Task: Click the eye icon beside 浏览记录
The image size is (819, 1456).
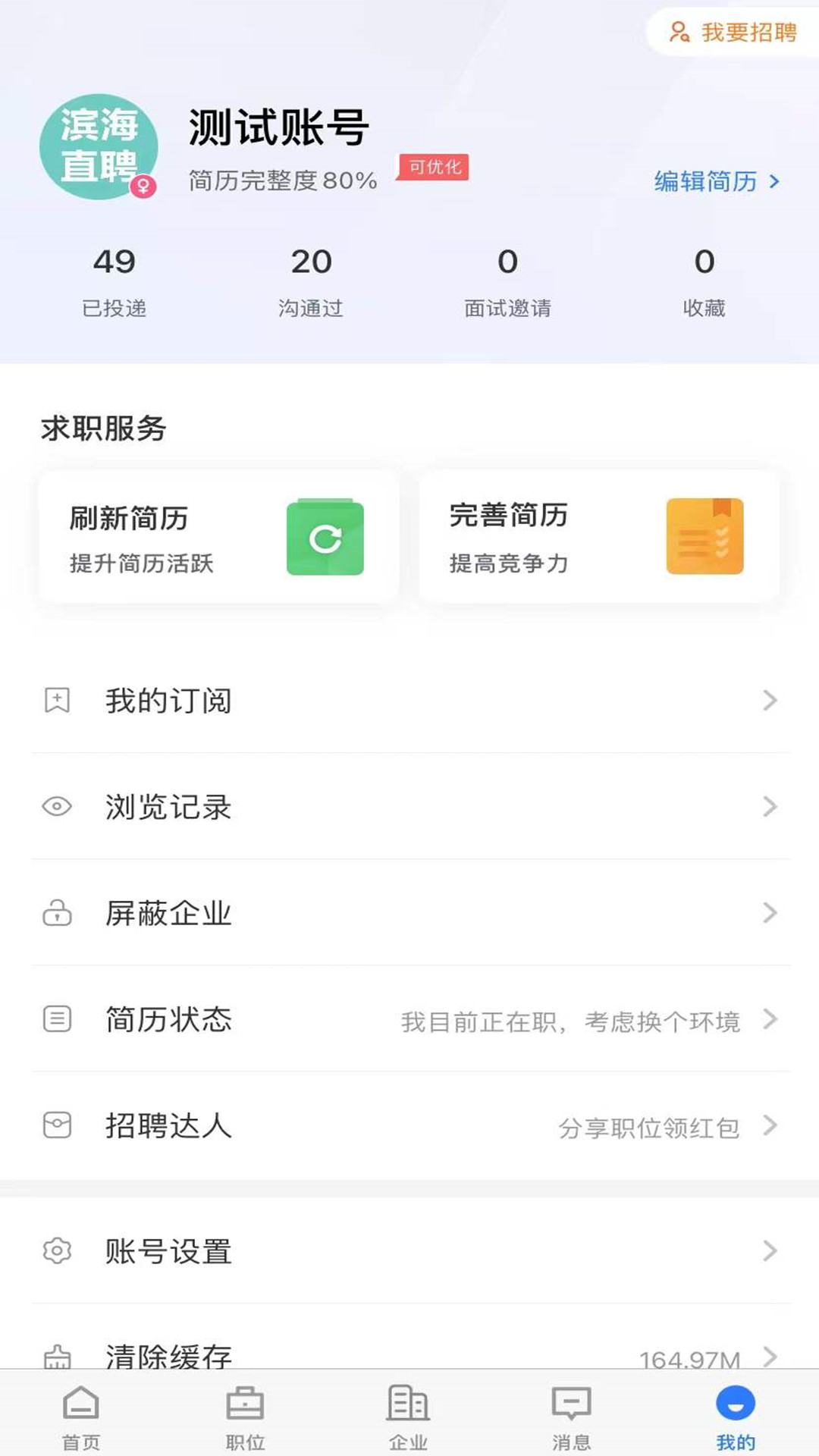Action: pos(58,807)
